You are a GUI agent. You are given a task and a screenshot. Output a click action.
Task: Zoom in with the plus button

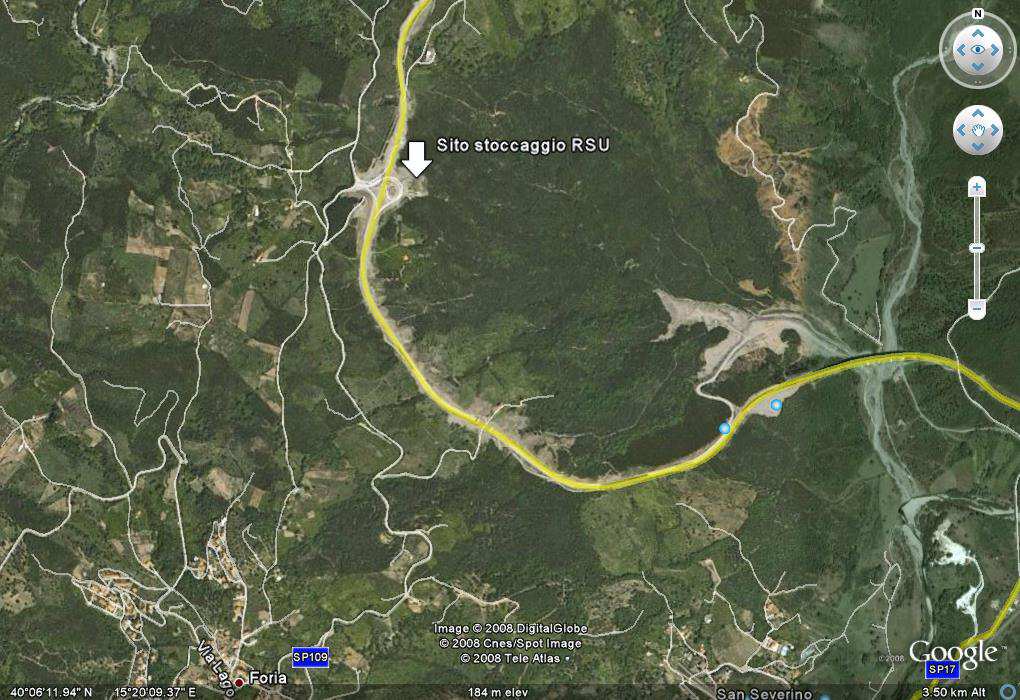977,186
